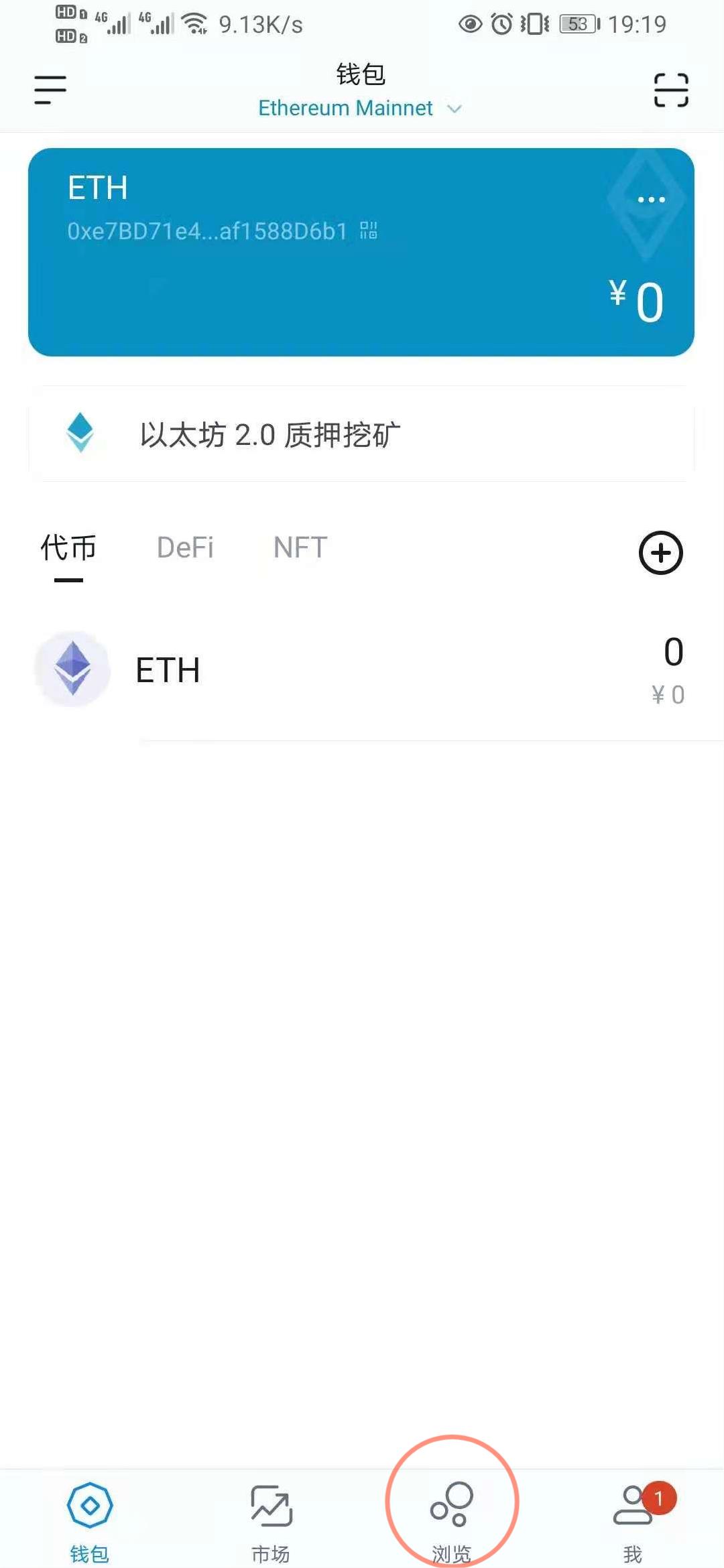
Task: Tap the truncated wallet address 0xe7BD71e4
Action: [x=204, y=231]
